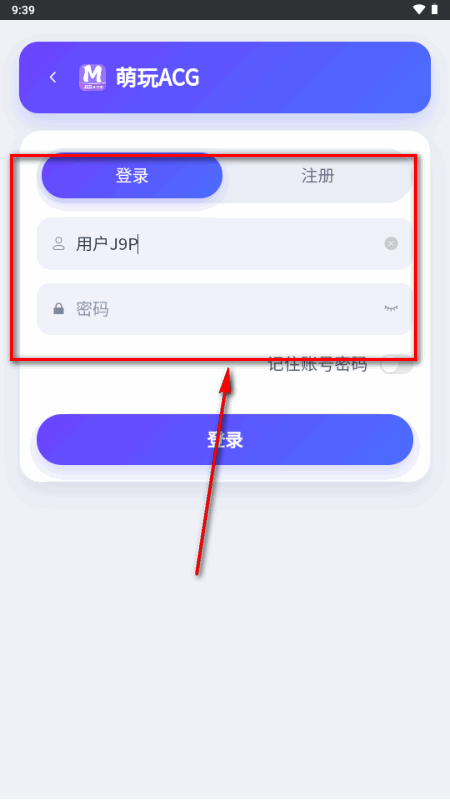Clear the username field text

pyautogui.click(x=391, y=244)
